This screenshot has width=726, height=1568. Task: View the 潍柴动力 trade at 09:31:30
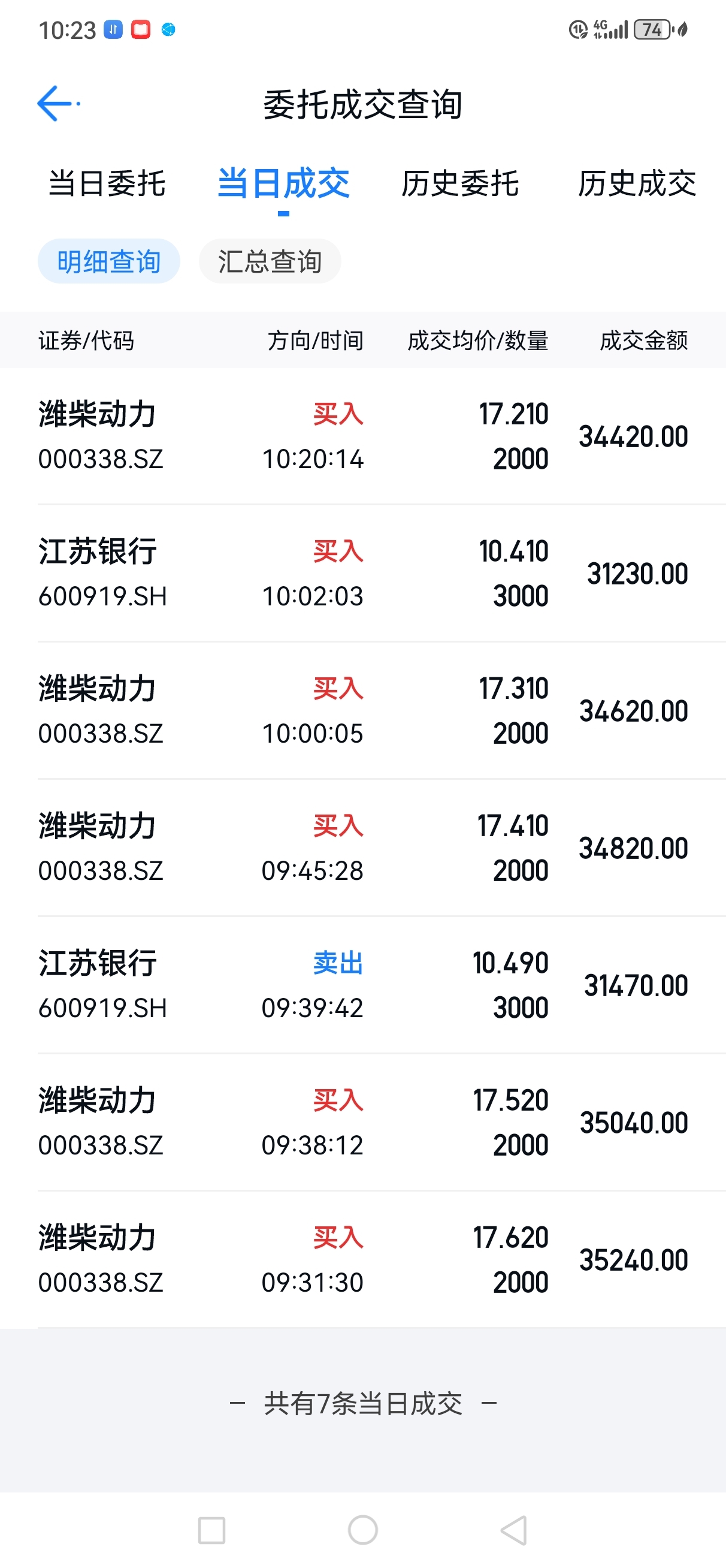(x=362, y=1259)
